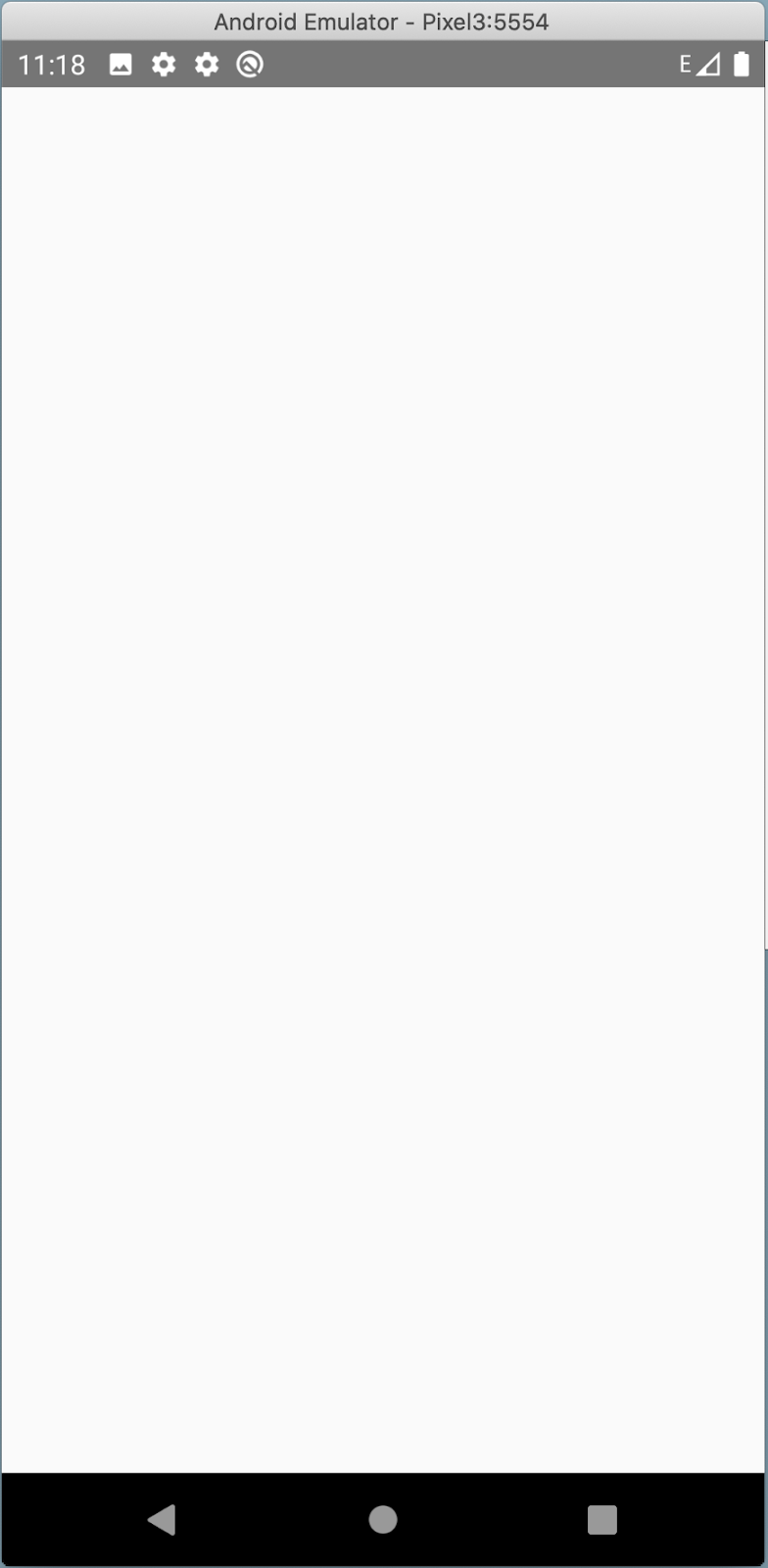Tap the system back button
The width and height of the screenshot is (768, 1568).
(162, 1519)
